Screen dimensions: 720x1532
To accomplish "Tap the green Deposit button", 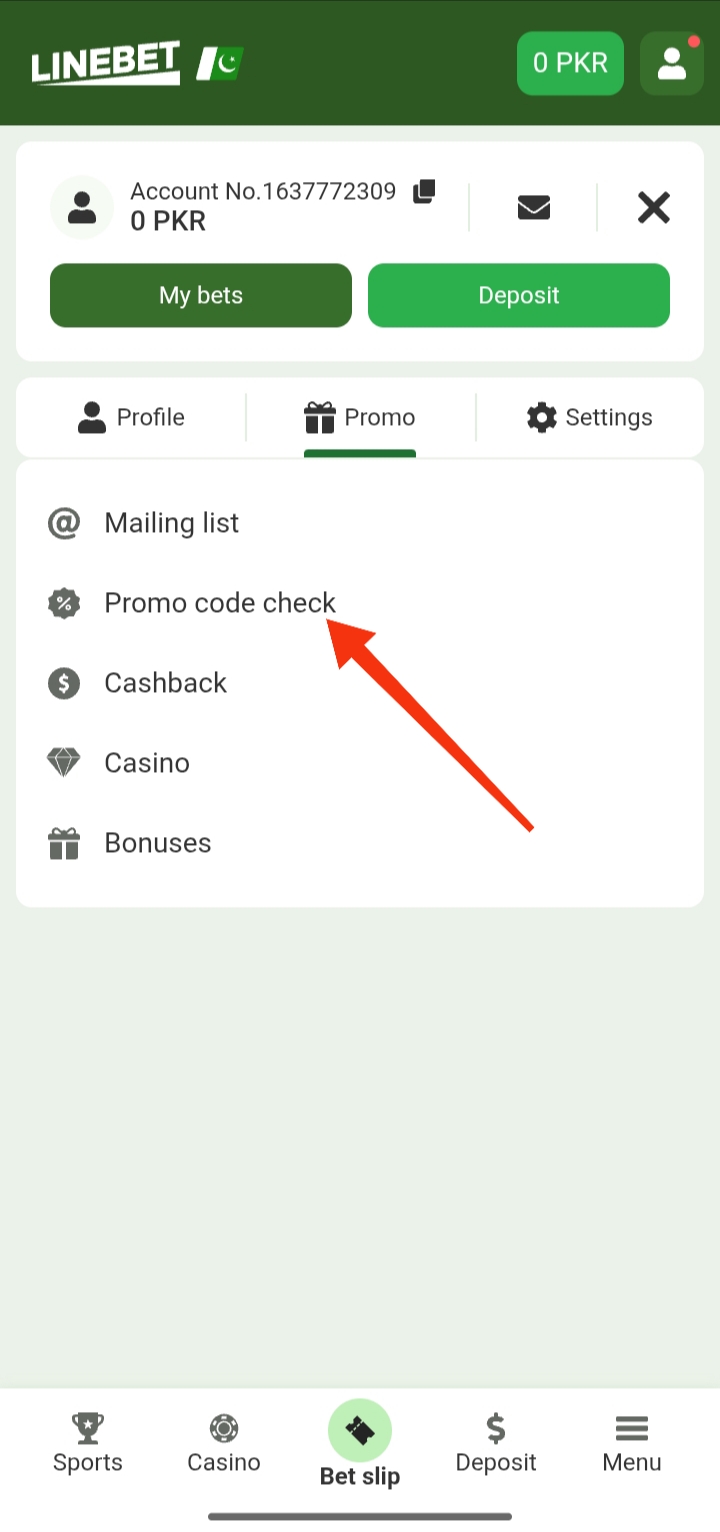I will click(x=519, y=295).
